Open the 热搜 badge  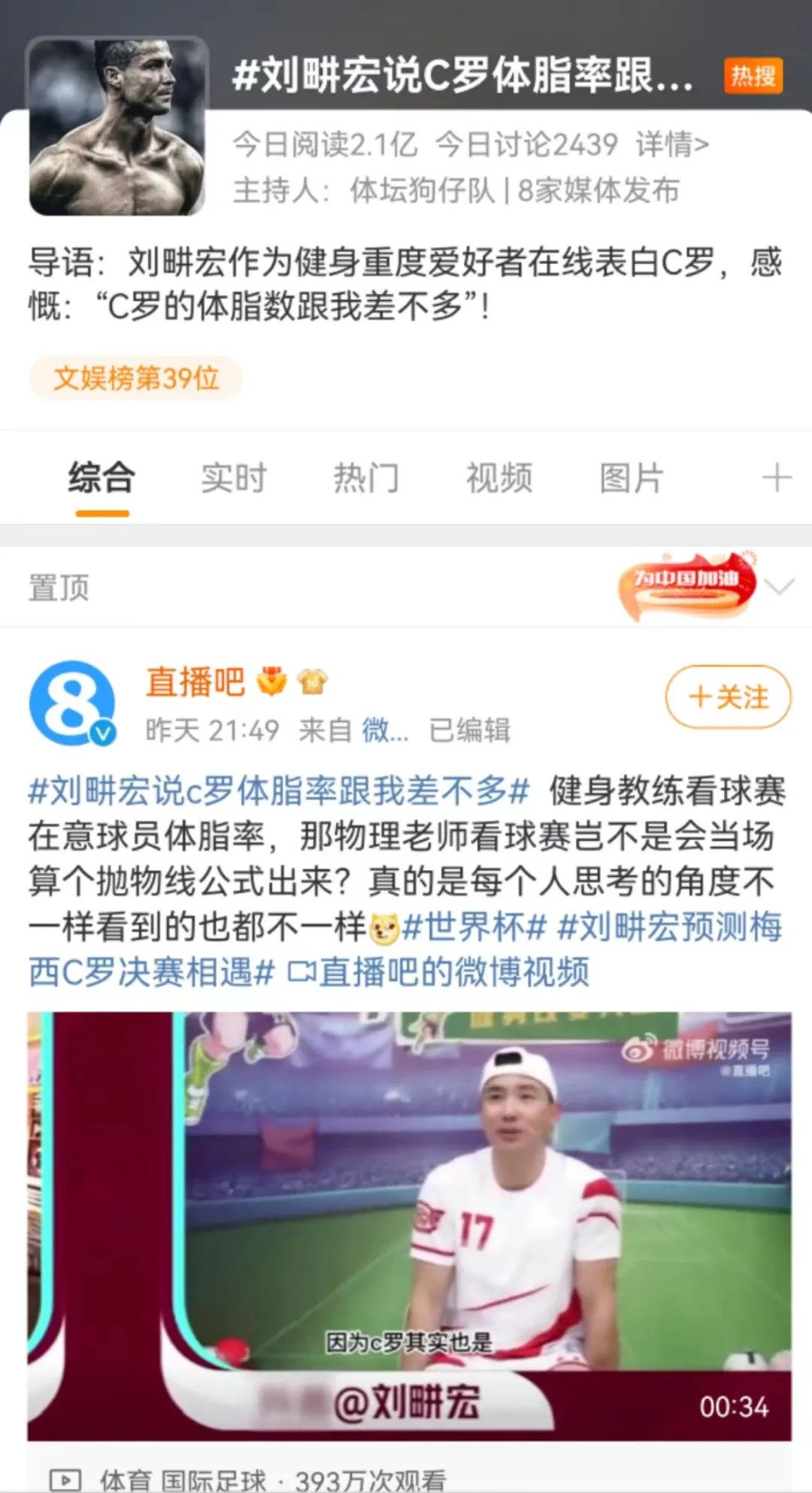pyautogui.click(x=753, y=76)
